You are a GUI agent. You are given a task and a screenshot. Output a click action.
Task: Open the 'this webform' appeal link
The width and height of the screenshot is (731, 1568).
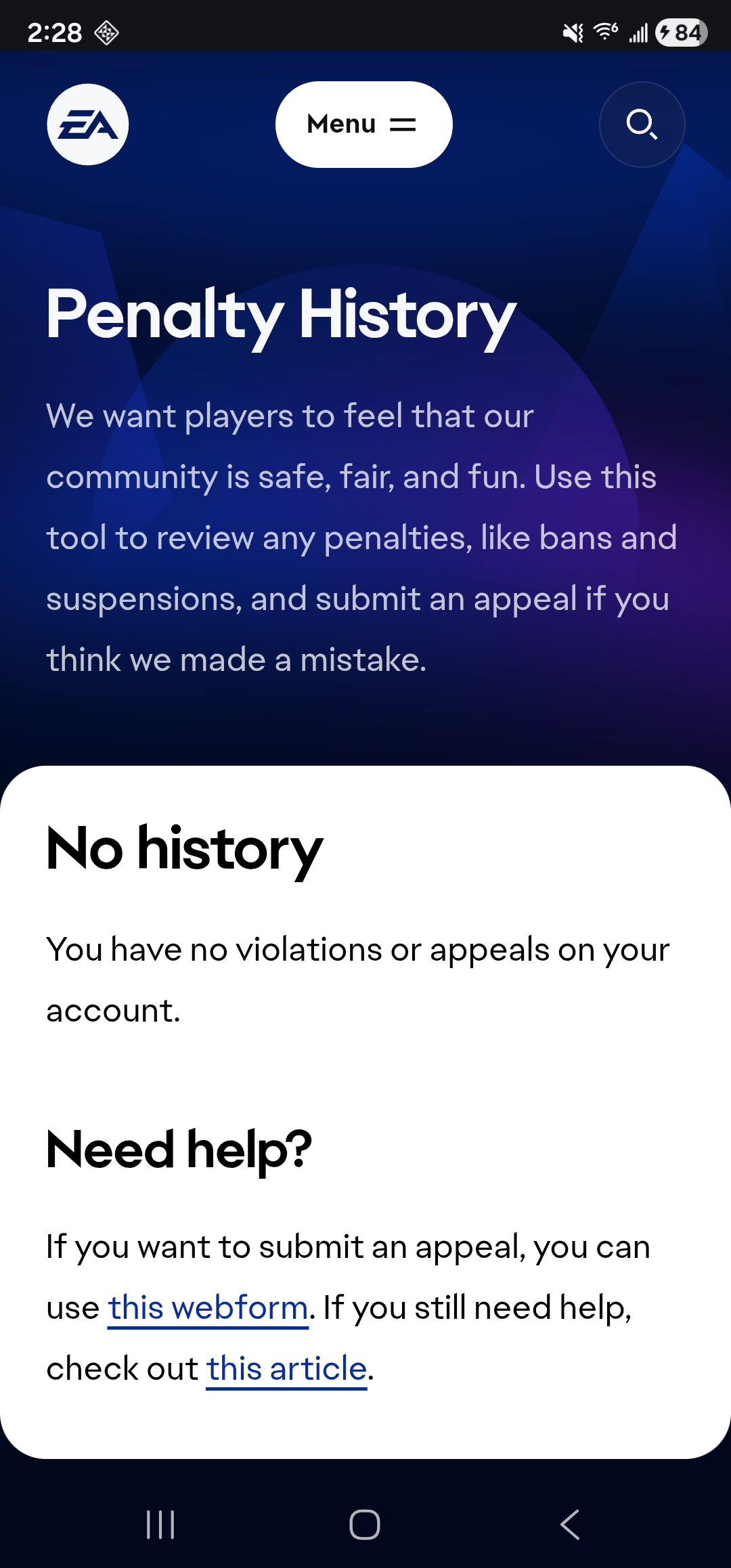(208, 1308)
